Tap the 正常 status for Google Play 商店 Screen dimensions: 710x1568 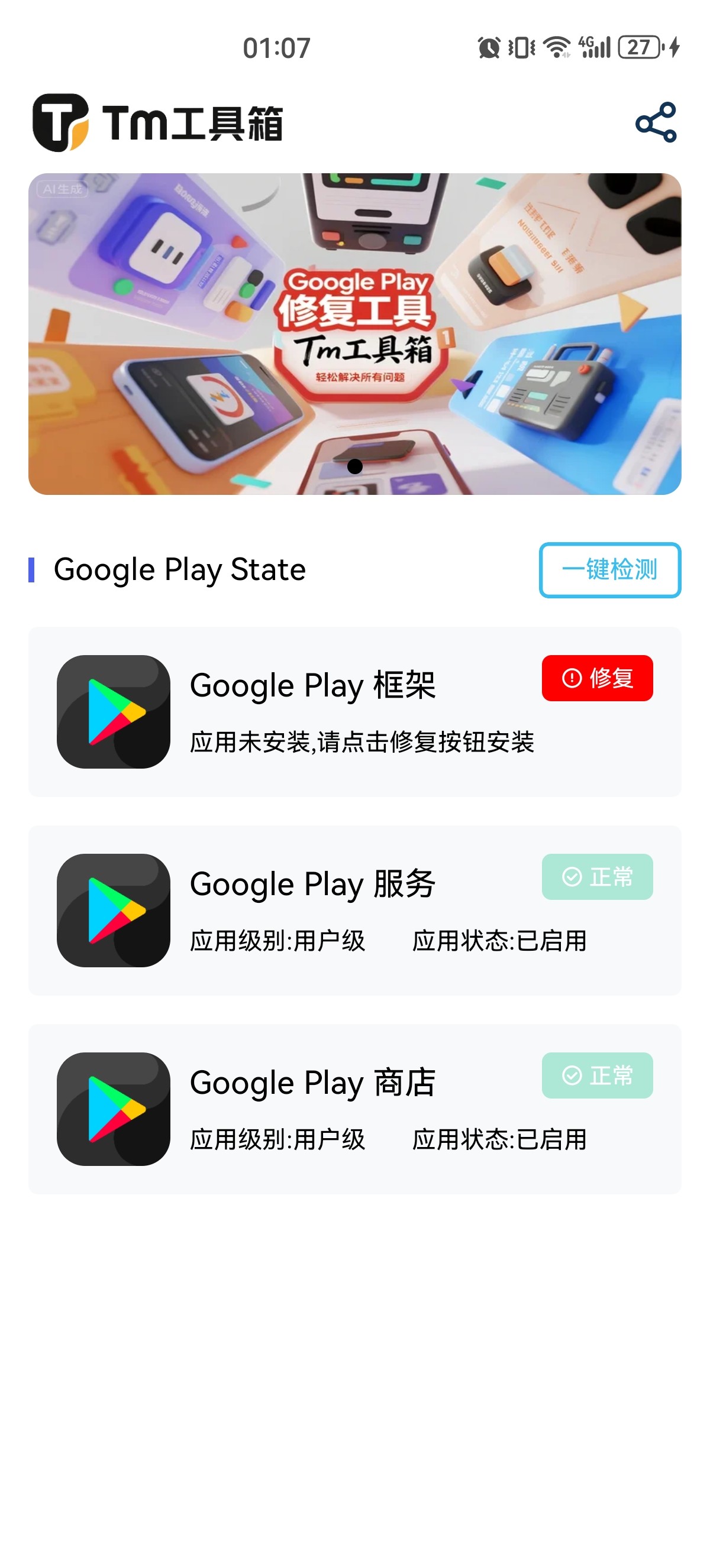[x=597, y=1075]
